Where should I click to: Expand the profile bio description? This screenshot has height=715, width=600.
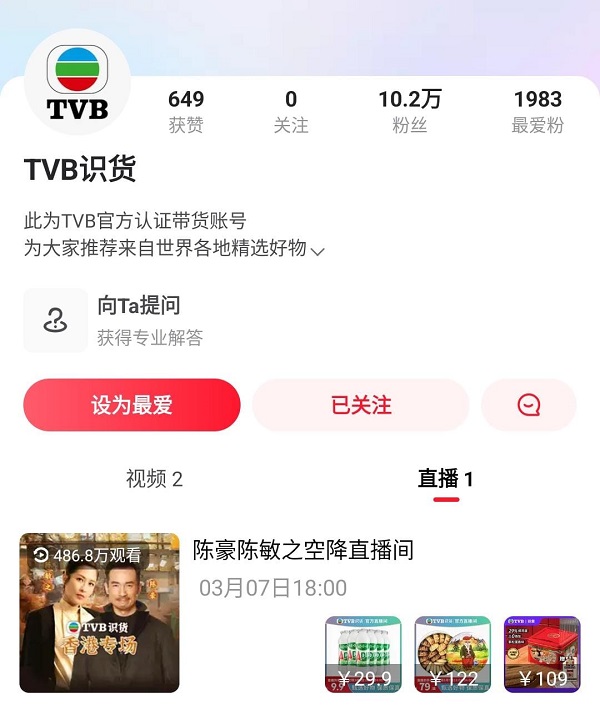[x=318, y=251]
